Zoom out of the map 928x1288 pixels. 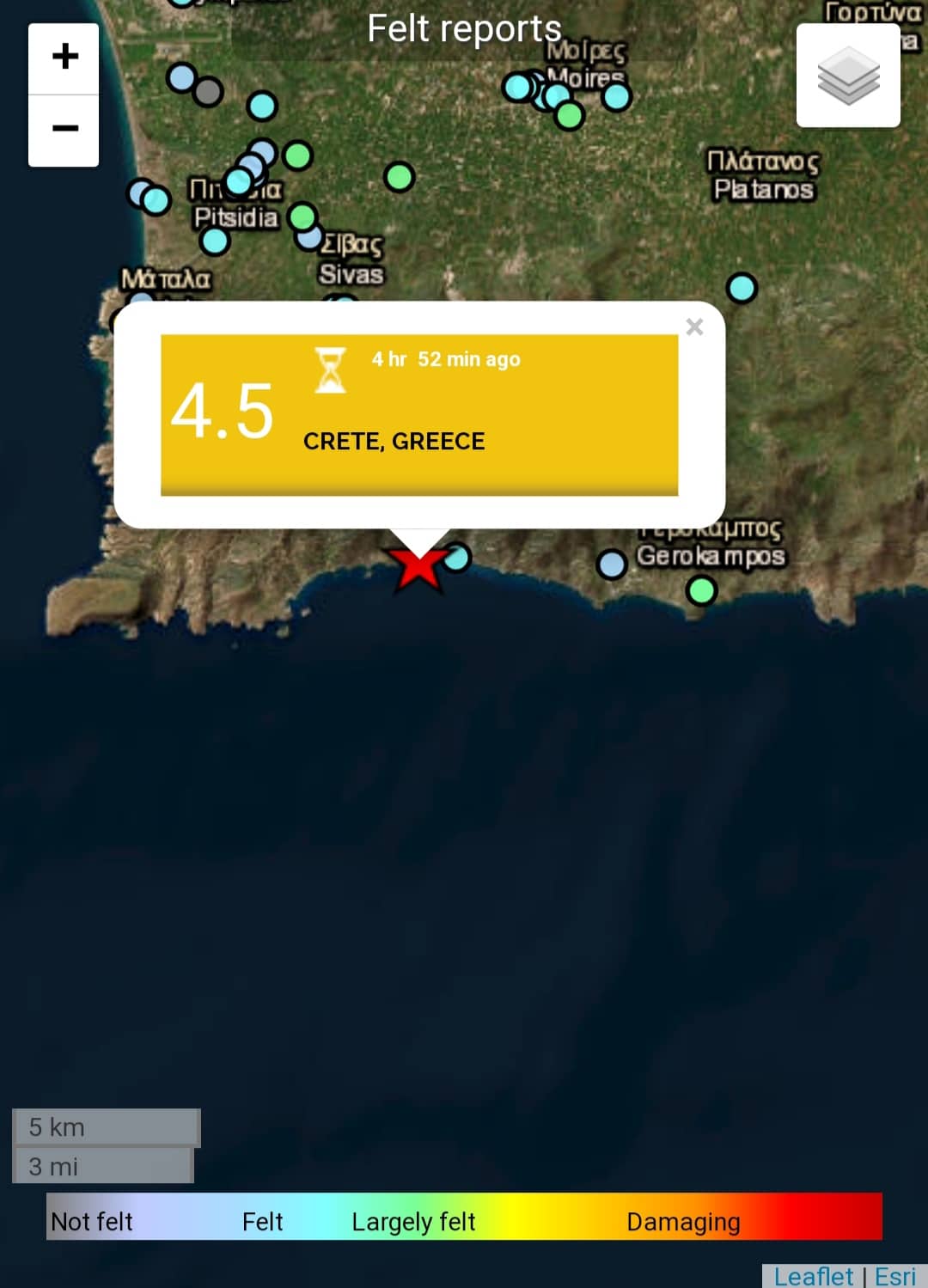pyautogui.click(x=64, y=130)
